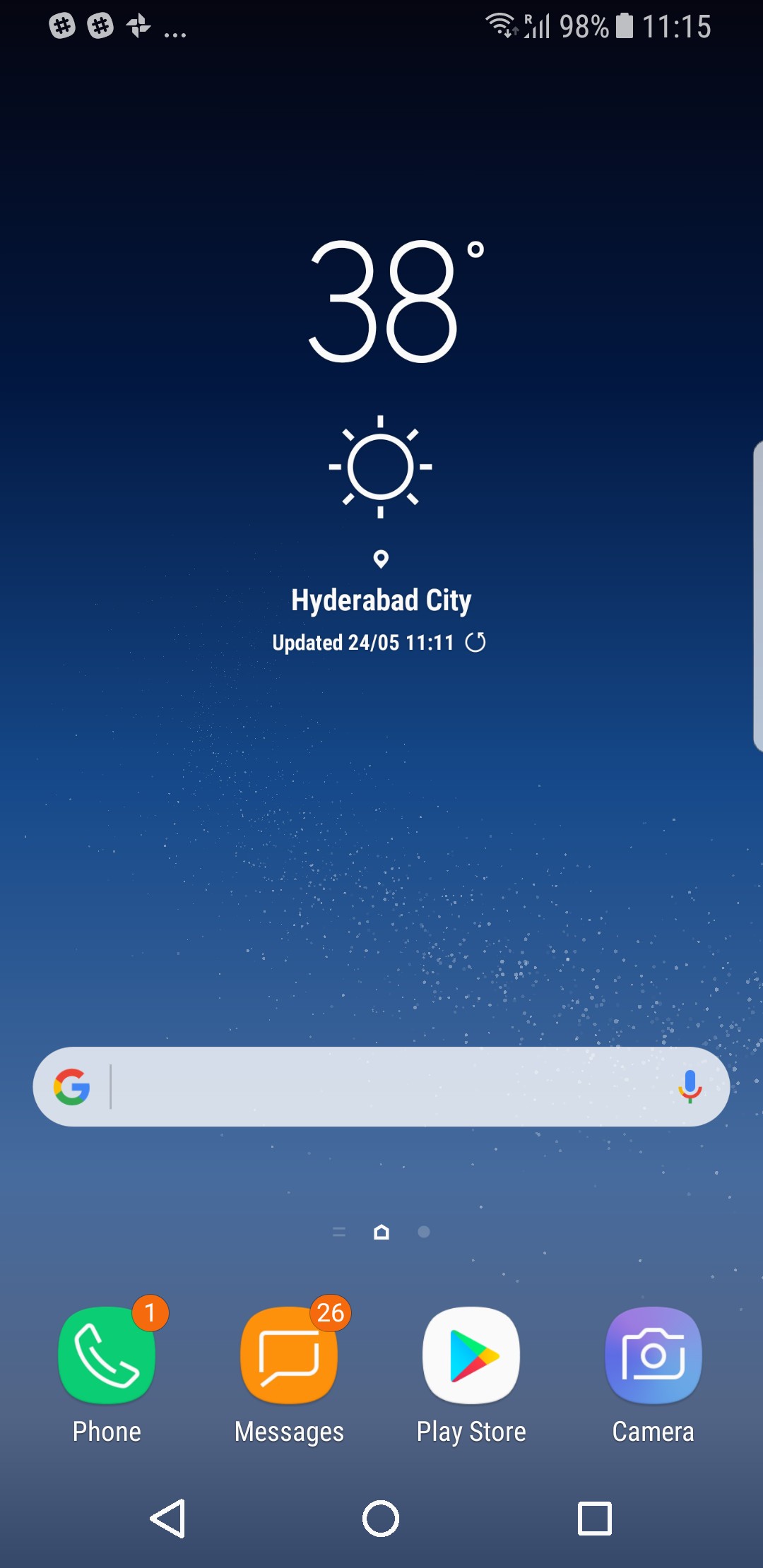Tap the system back button

[x=168, y=1519]
